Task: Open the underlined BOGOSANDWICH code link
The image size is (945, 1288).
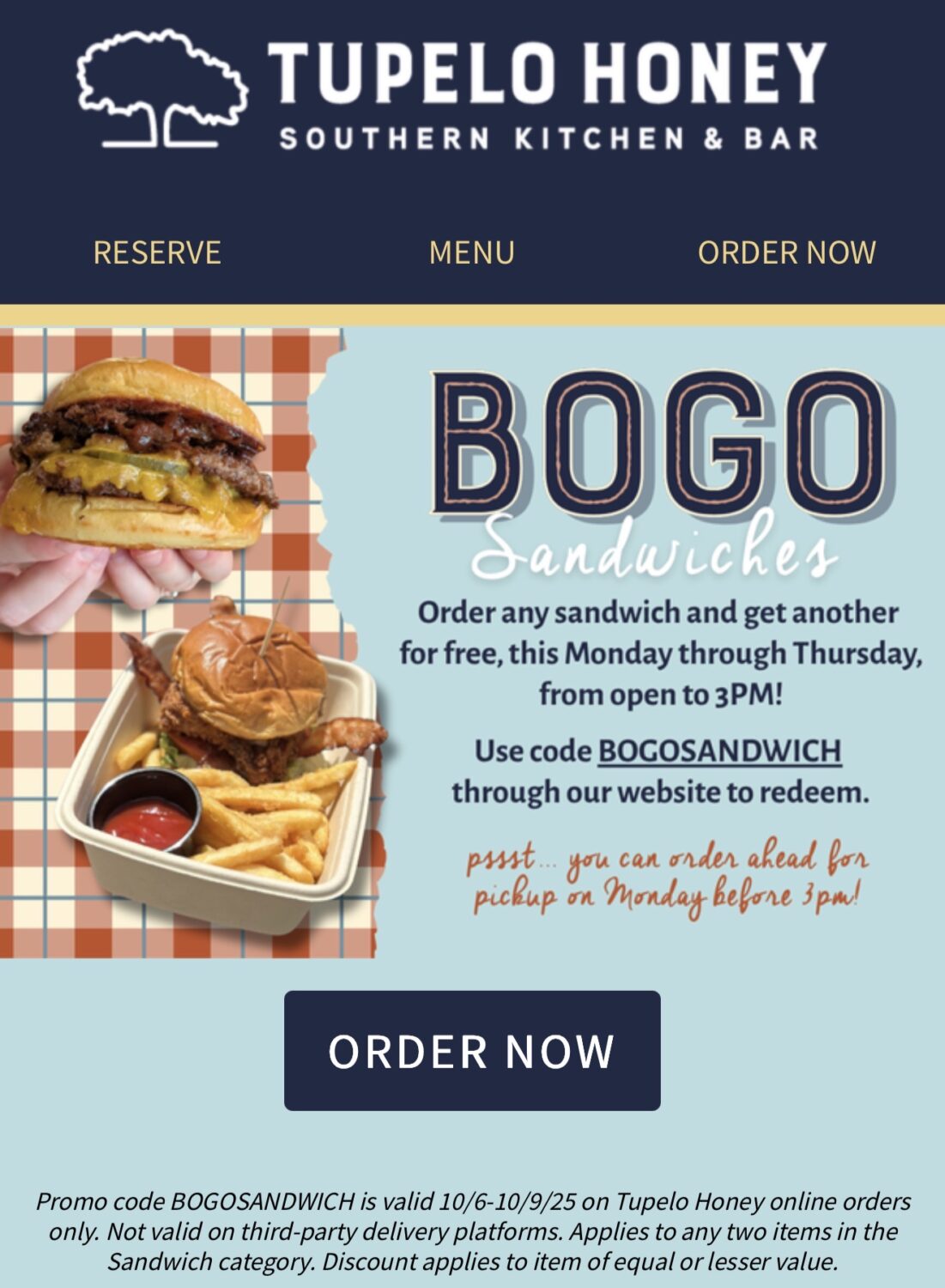Action: (x=719, y=750)
